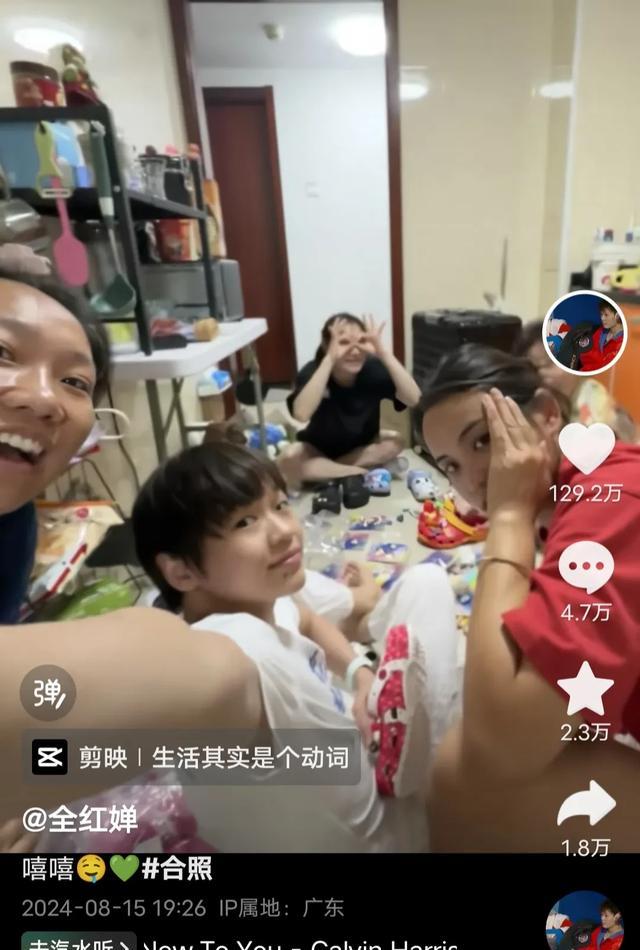This screenshot has height=950, width=640.
Task: Like this video with the heart
Action: point(586,448)
